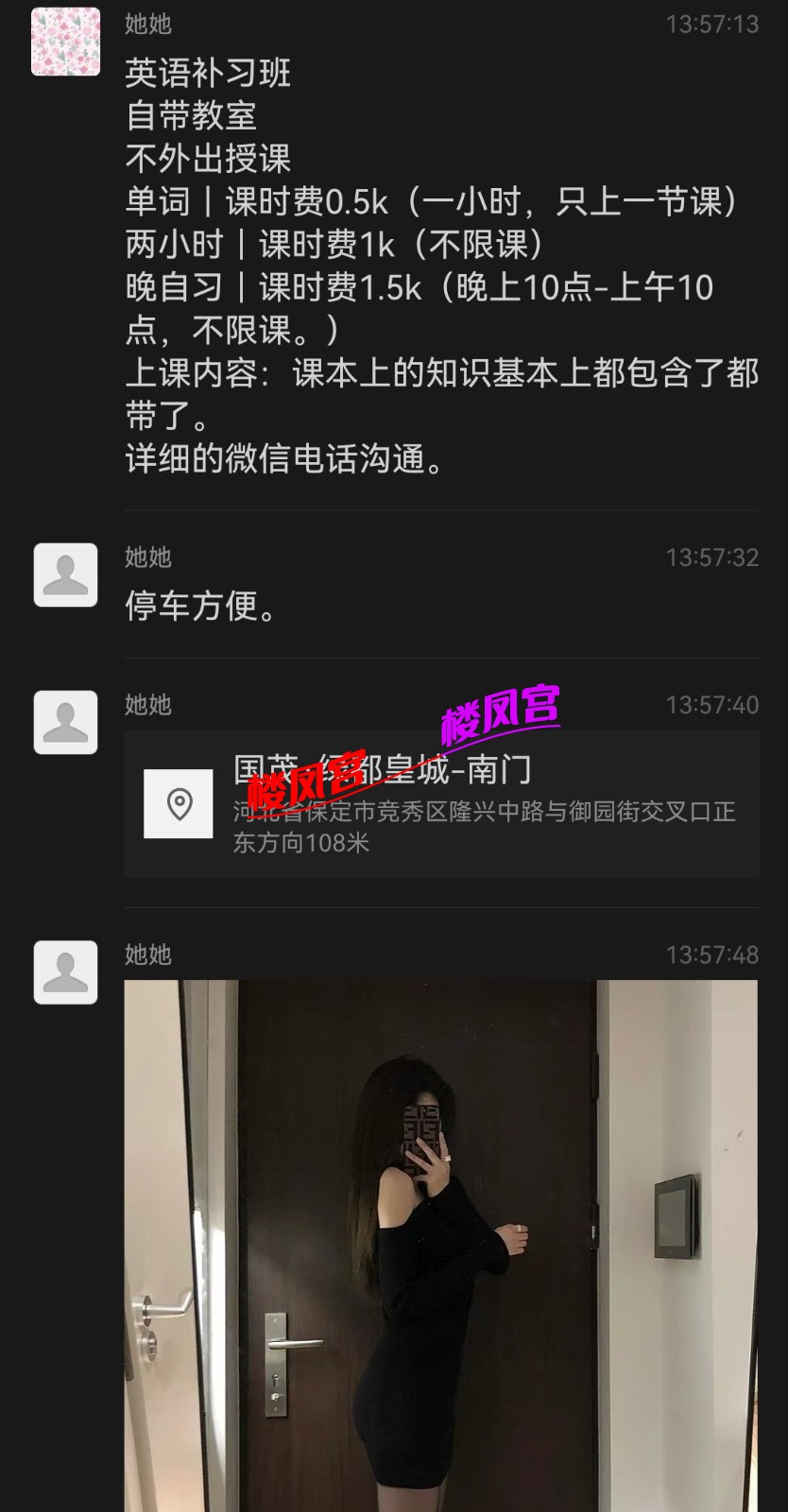Tap the floral avatar of 她她
Viewport: 788px width, 1512px height.
click(x=65, y=42)
